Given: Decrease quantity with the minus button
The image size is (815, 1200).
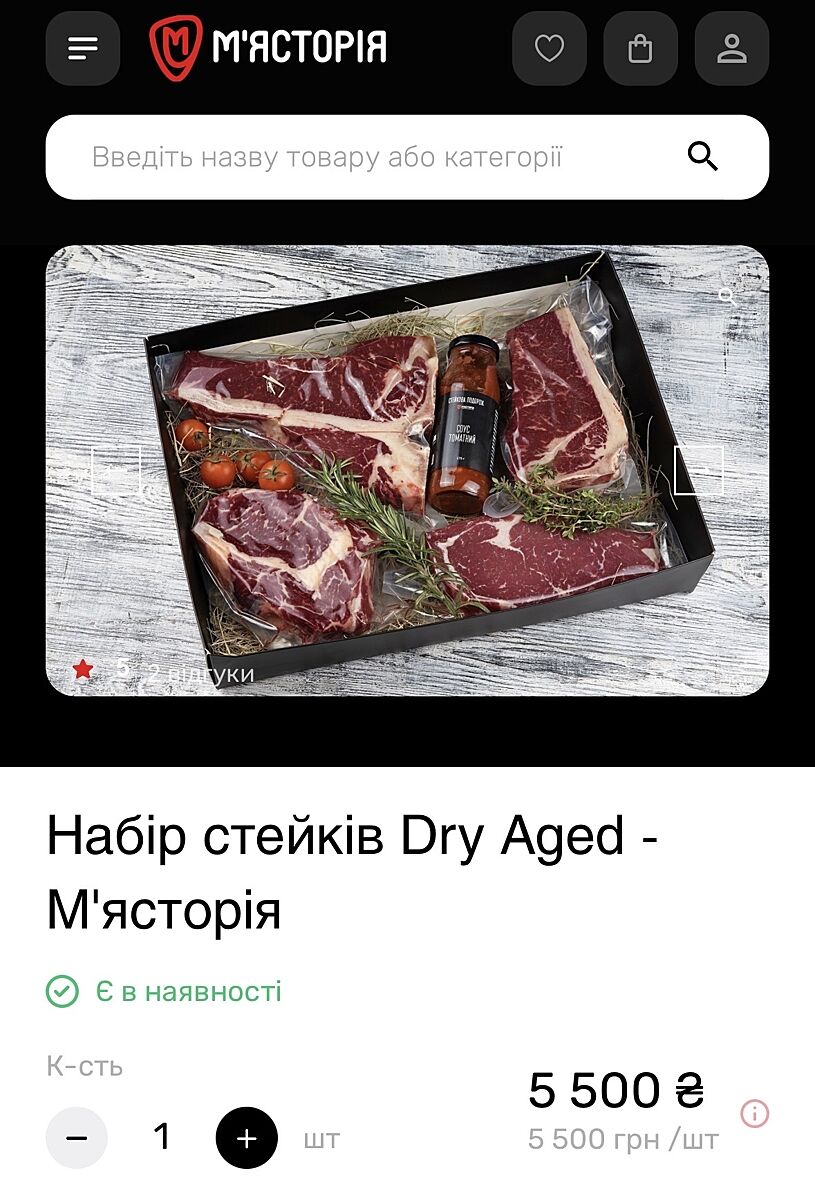Looking at the screenshot, I should 77,1138.
